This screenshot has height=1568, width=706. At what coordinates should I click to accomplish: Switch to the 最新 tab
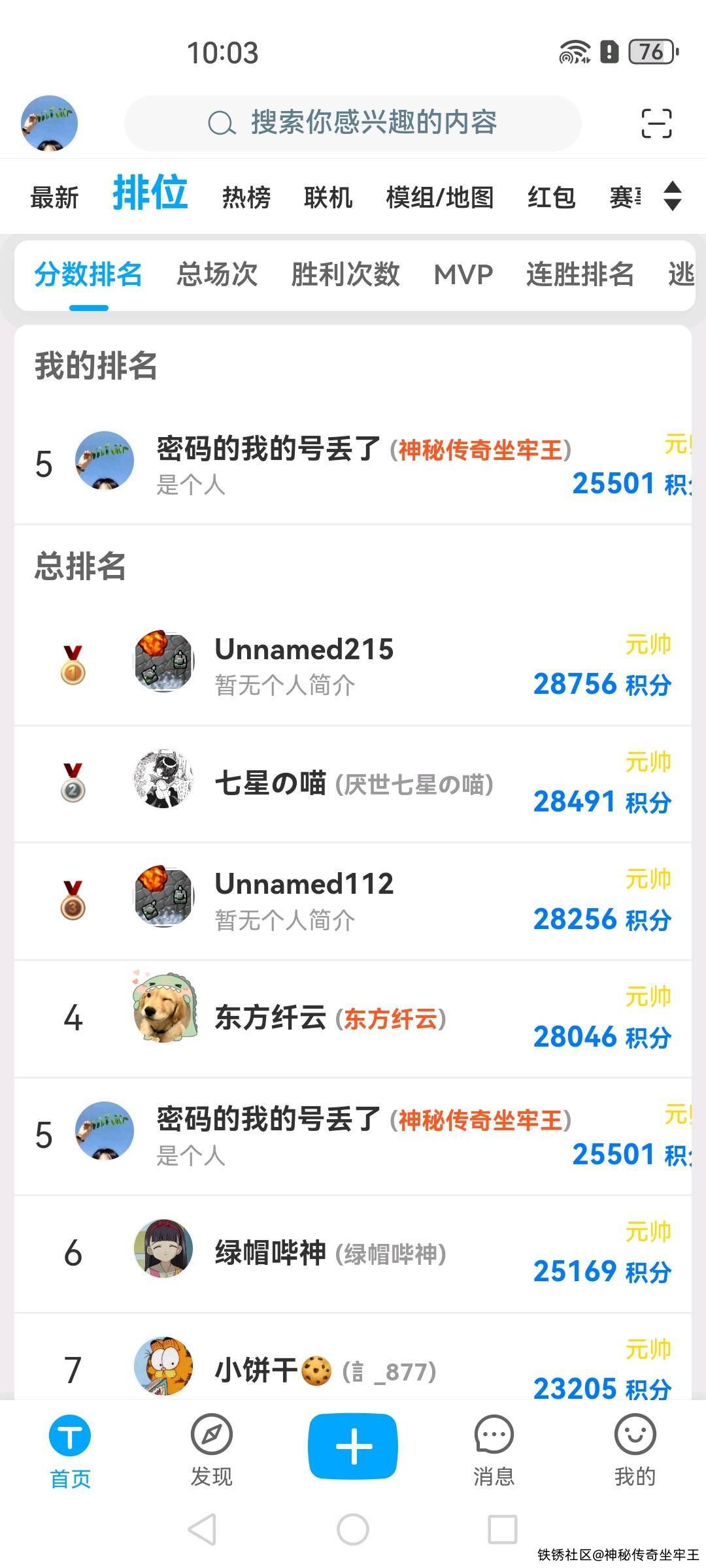[x=54, y=197]
